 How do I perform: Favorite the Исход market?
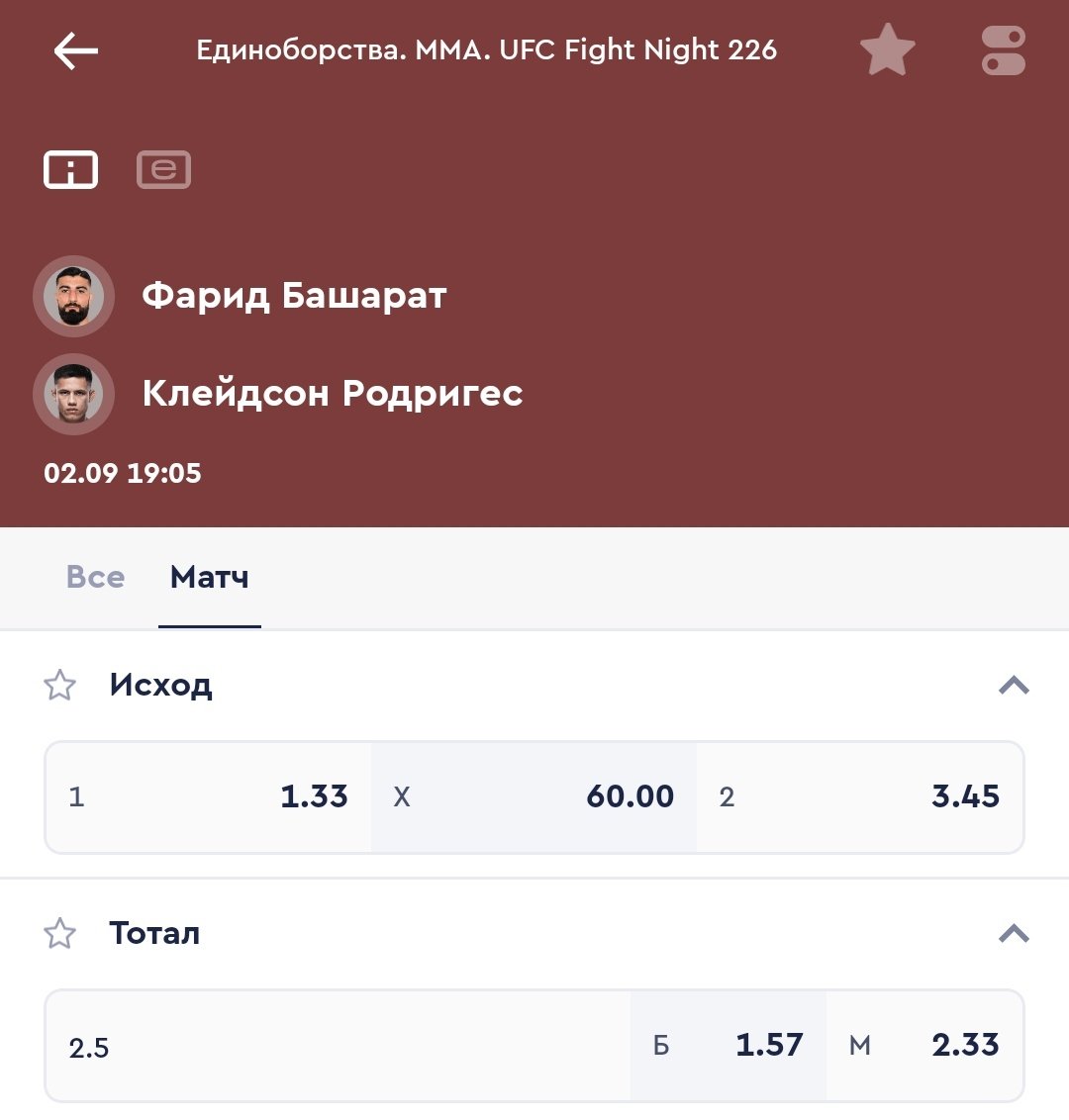60,685
